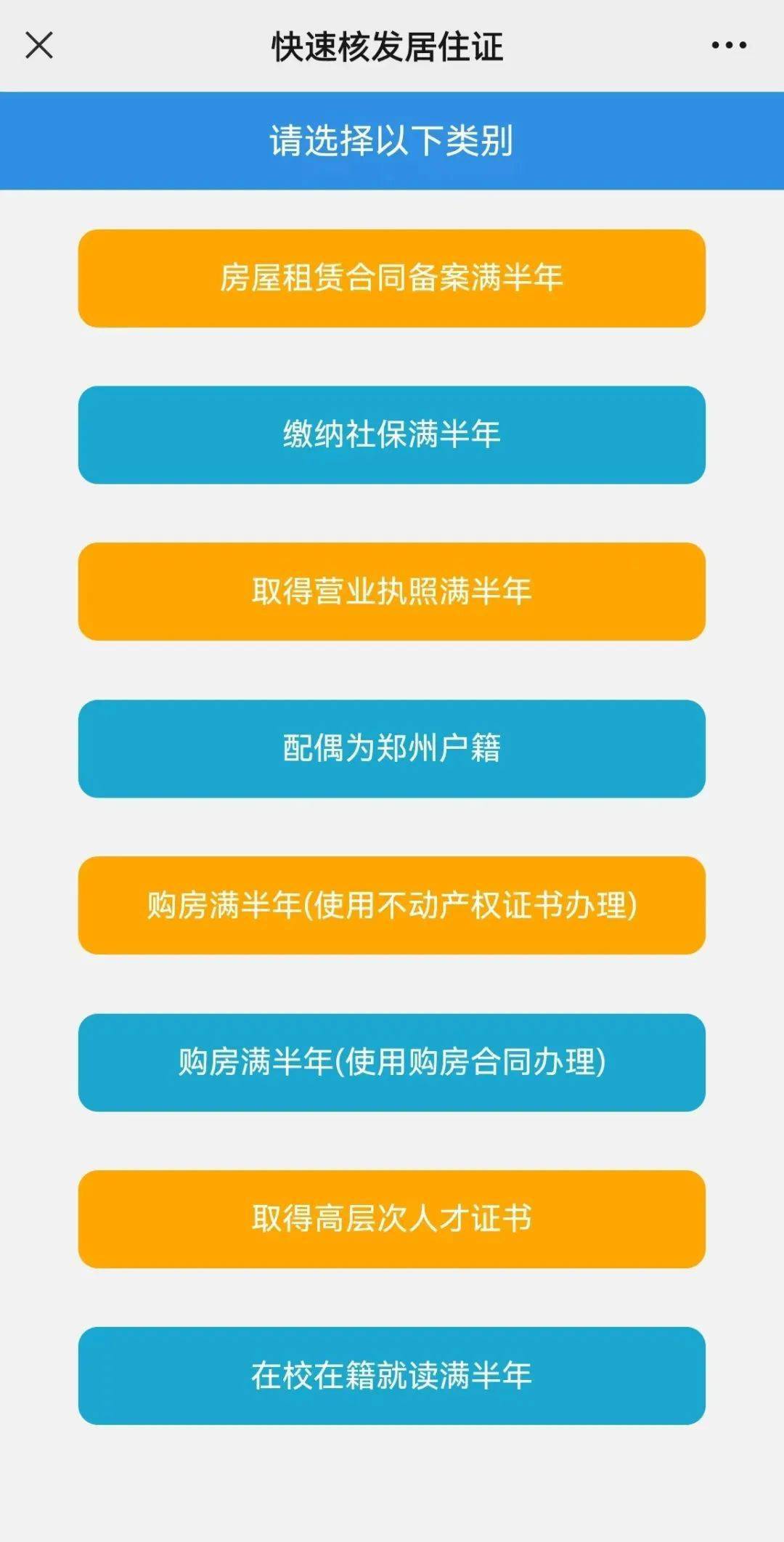The image size is (784, 1542).
Task: Select 在校在籍就读满半年 category
Action: click(392, 1376)
